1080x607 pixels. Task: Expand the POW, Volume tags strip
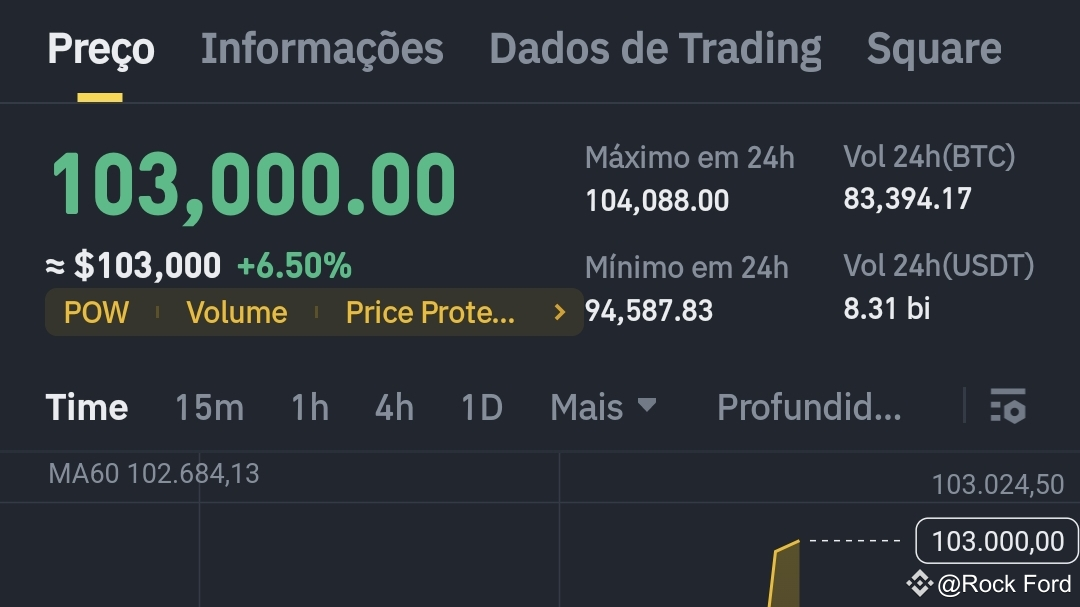pos(559,313)
